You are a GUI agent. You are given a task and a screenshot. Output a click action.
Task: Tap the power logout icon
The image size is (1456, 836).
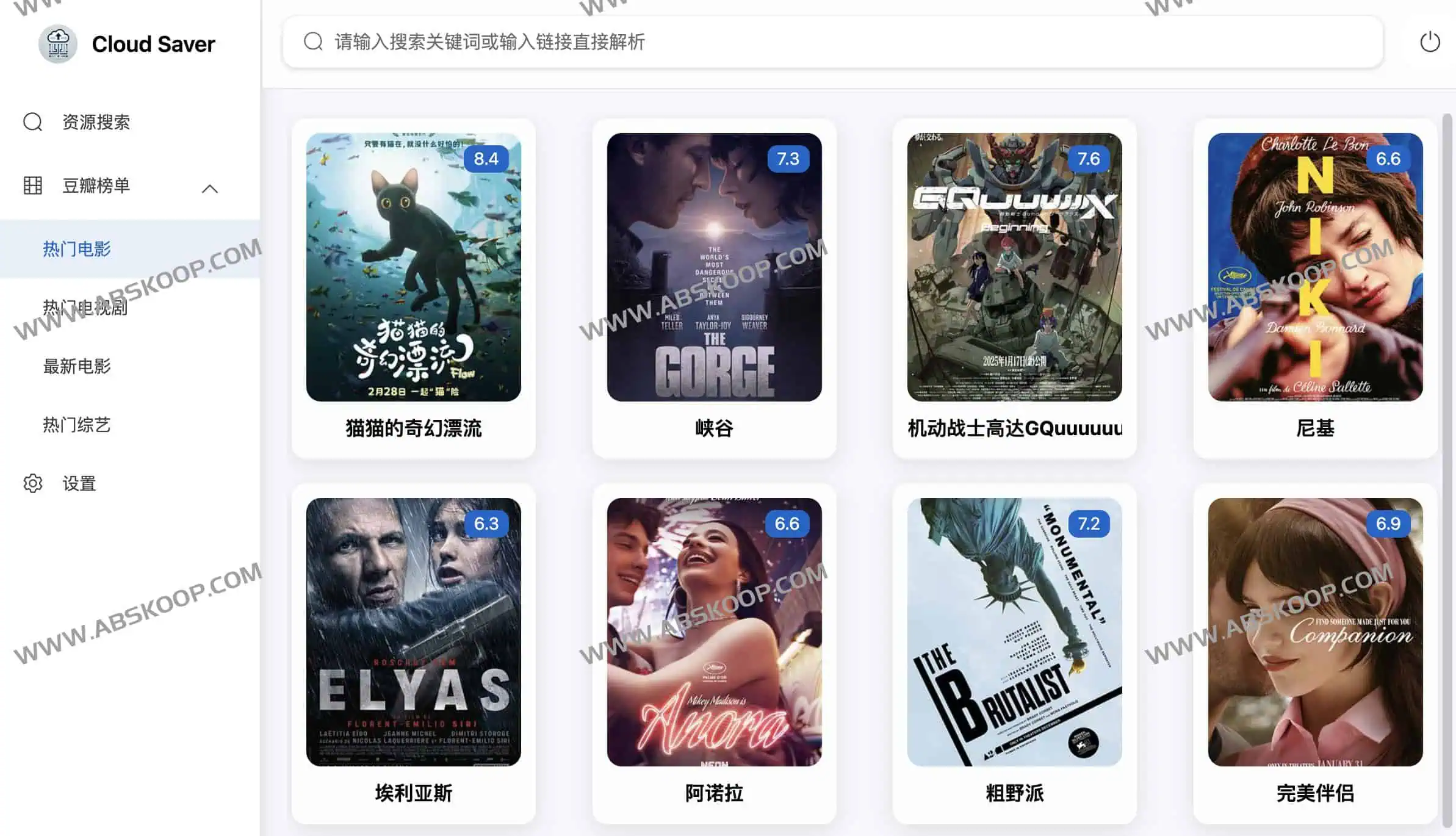[1430, 42]
